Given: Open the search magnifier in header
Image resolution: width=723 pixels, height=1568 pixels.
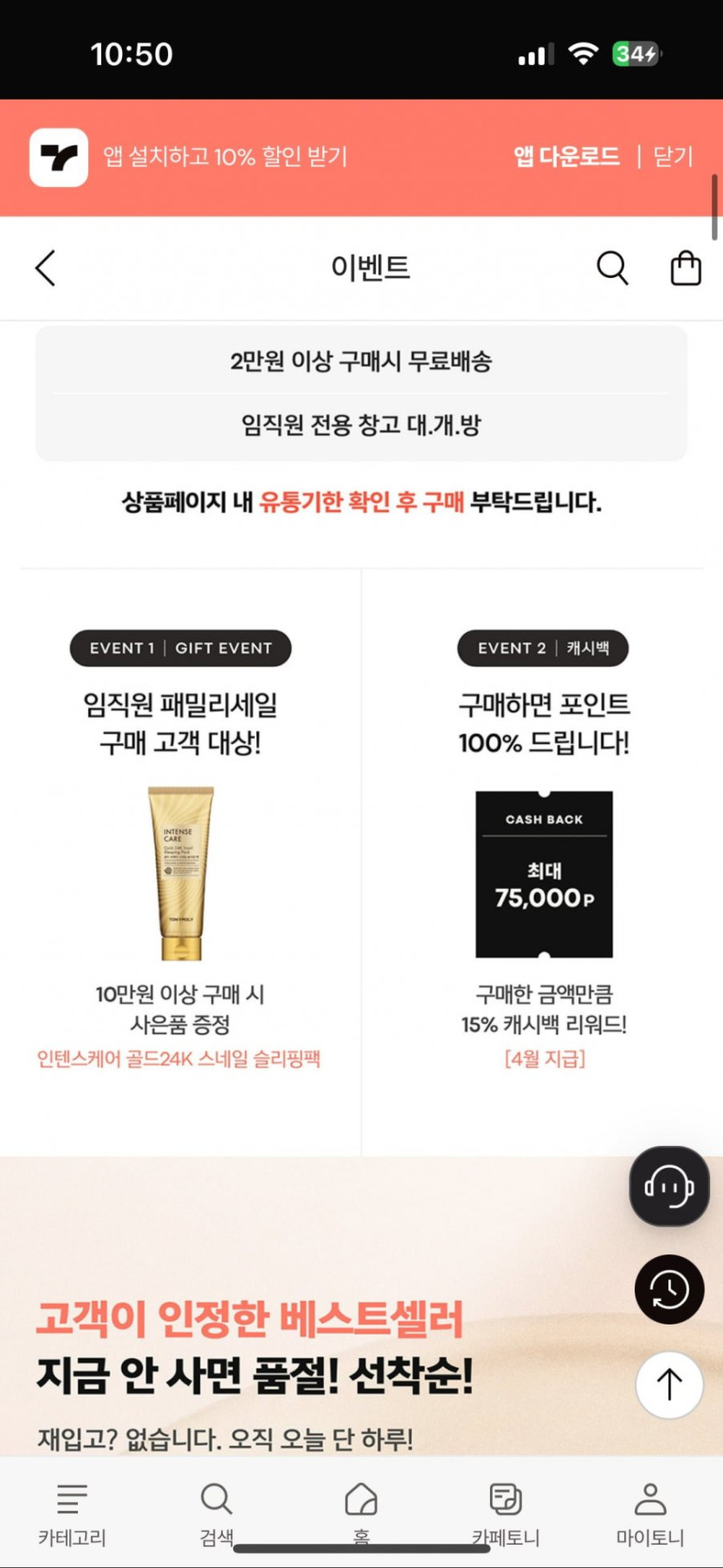Looking at the screenshot, I should (x=612, y=268).
